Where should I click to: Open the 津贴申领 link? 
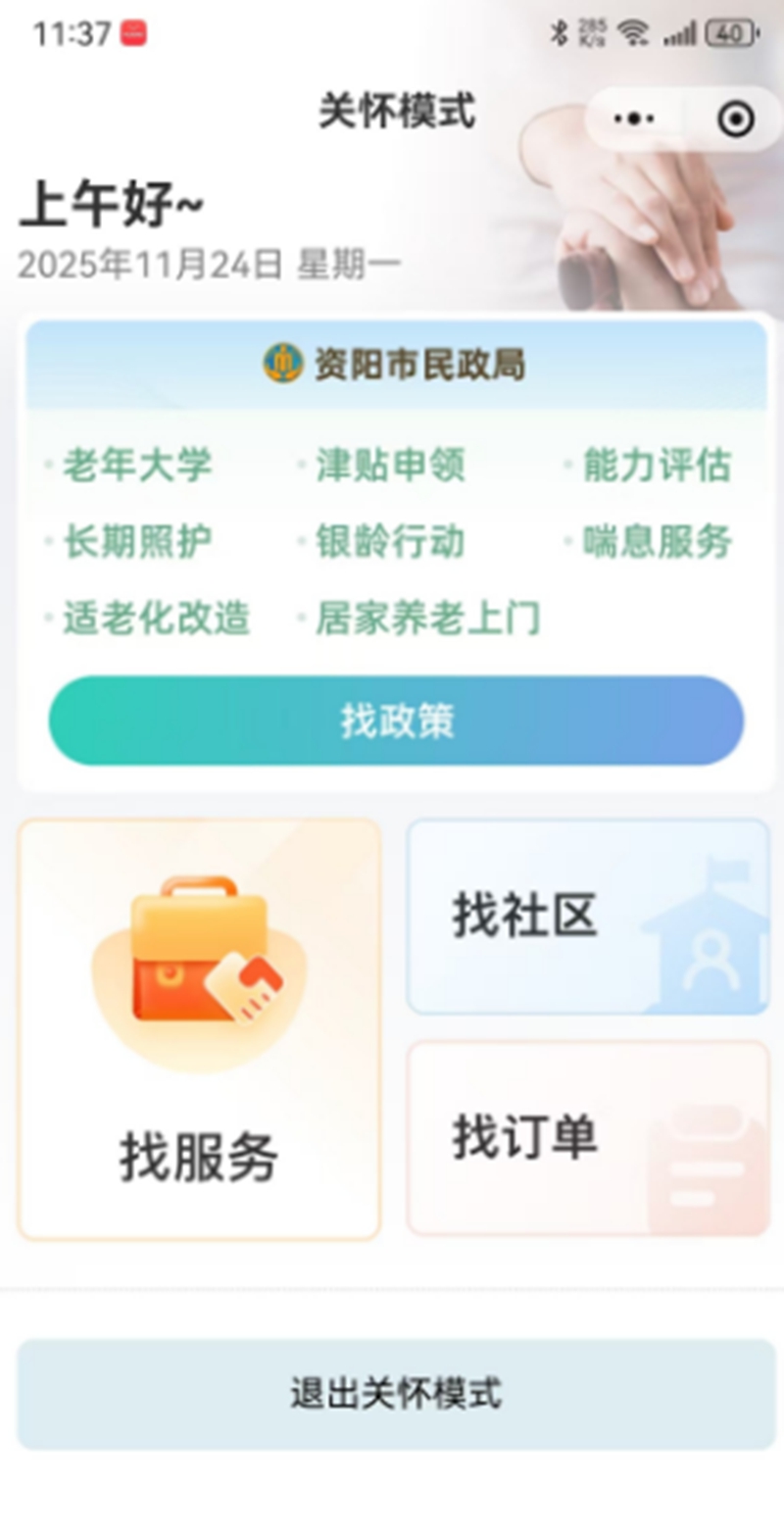tap(390, 465)
